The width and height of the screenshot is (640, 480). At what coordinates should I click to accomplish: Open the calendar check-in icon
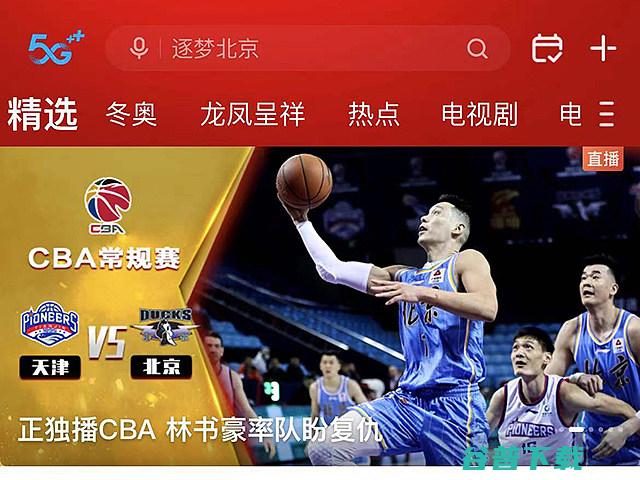click(x=546, y=48)
